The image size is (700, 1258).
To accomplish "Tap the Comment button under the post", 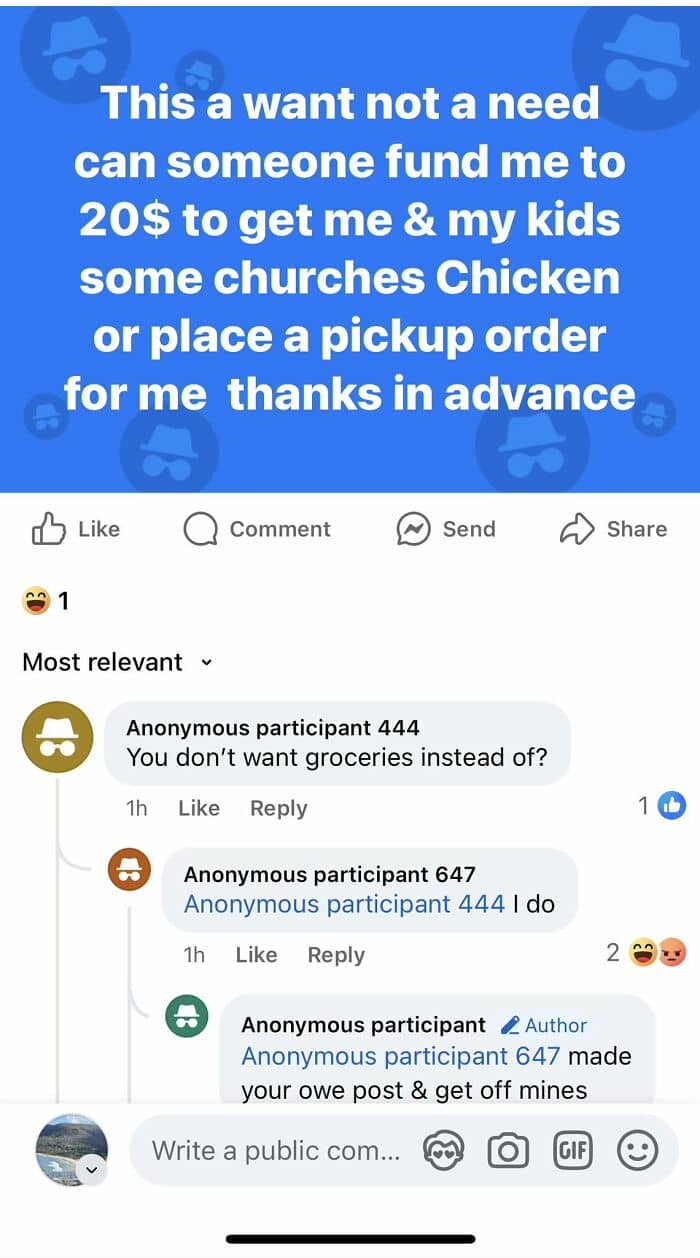I will tap(257, 529).
